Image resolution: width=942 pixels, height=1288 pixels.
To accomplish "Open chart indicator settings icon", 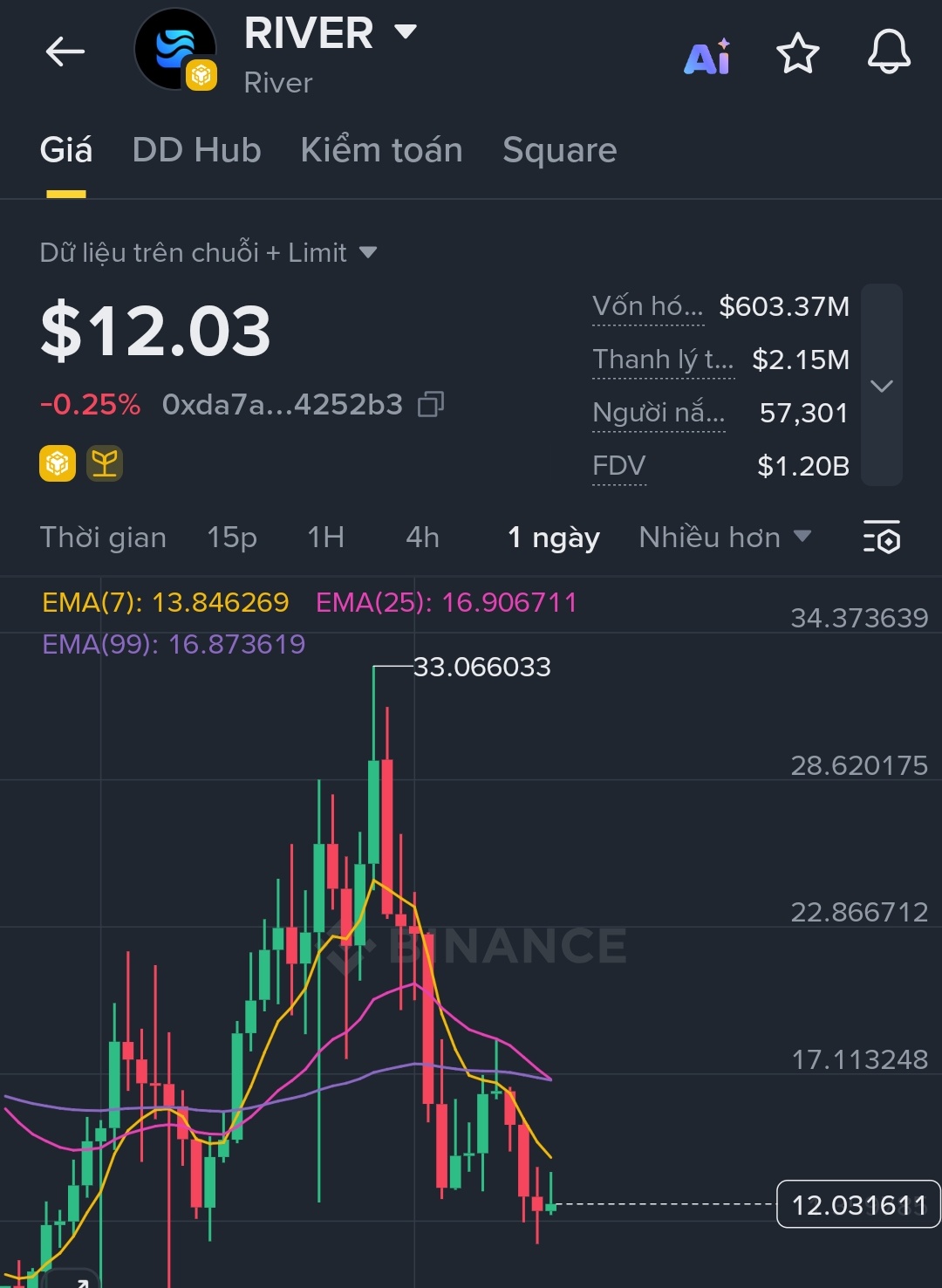I will click(x=881, y=538).
